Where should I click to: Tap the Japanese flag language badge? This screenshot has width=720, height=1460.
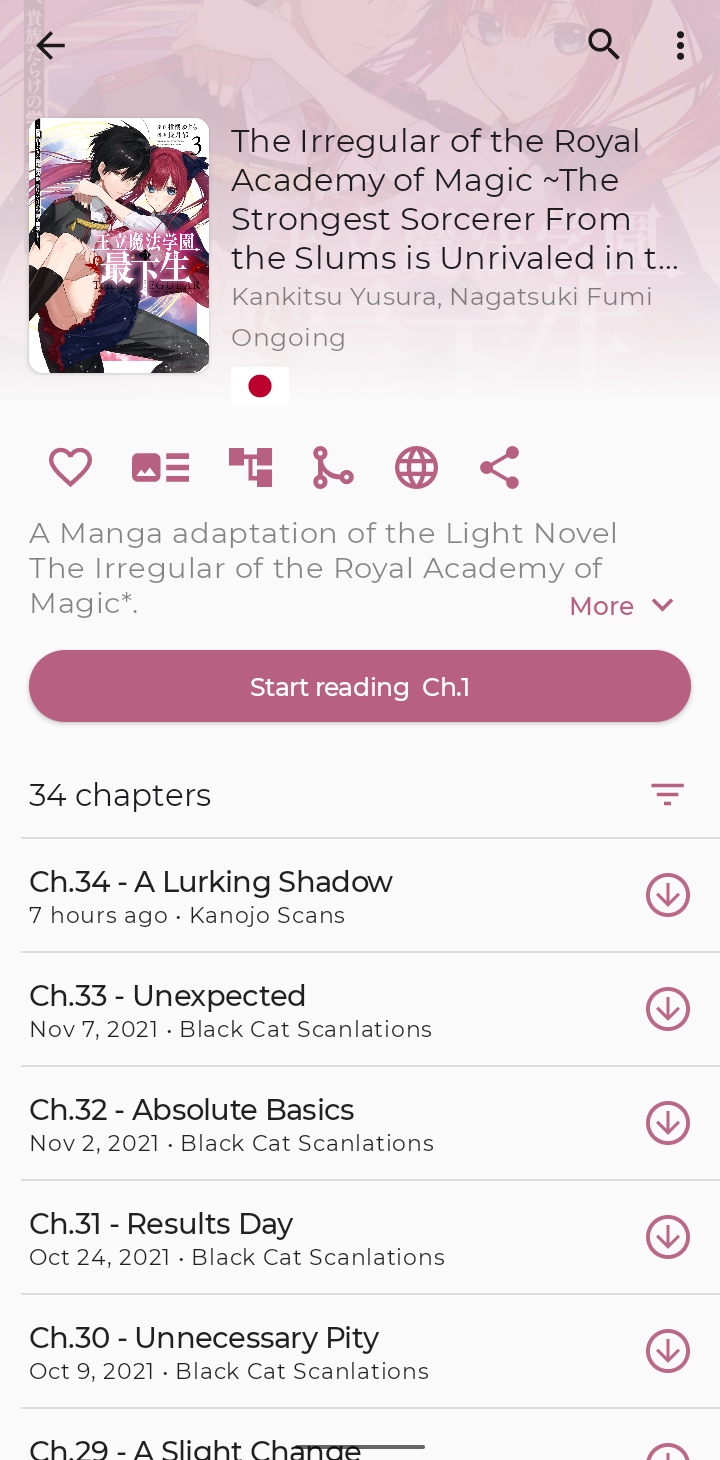click(x=260, y=383)
